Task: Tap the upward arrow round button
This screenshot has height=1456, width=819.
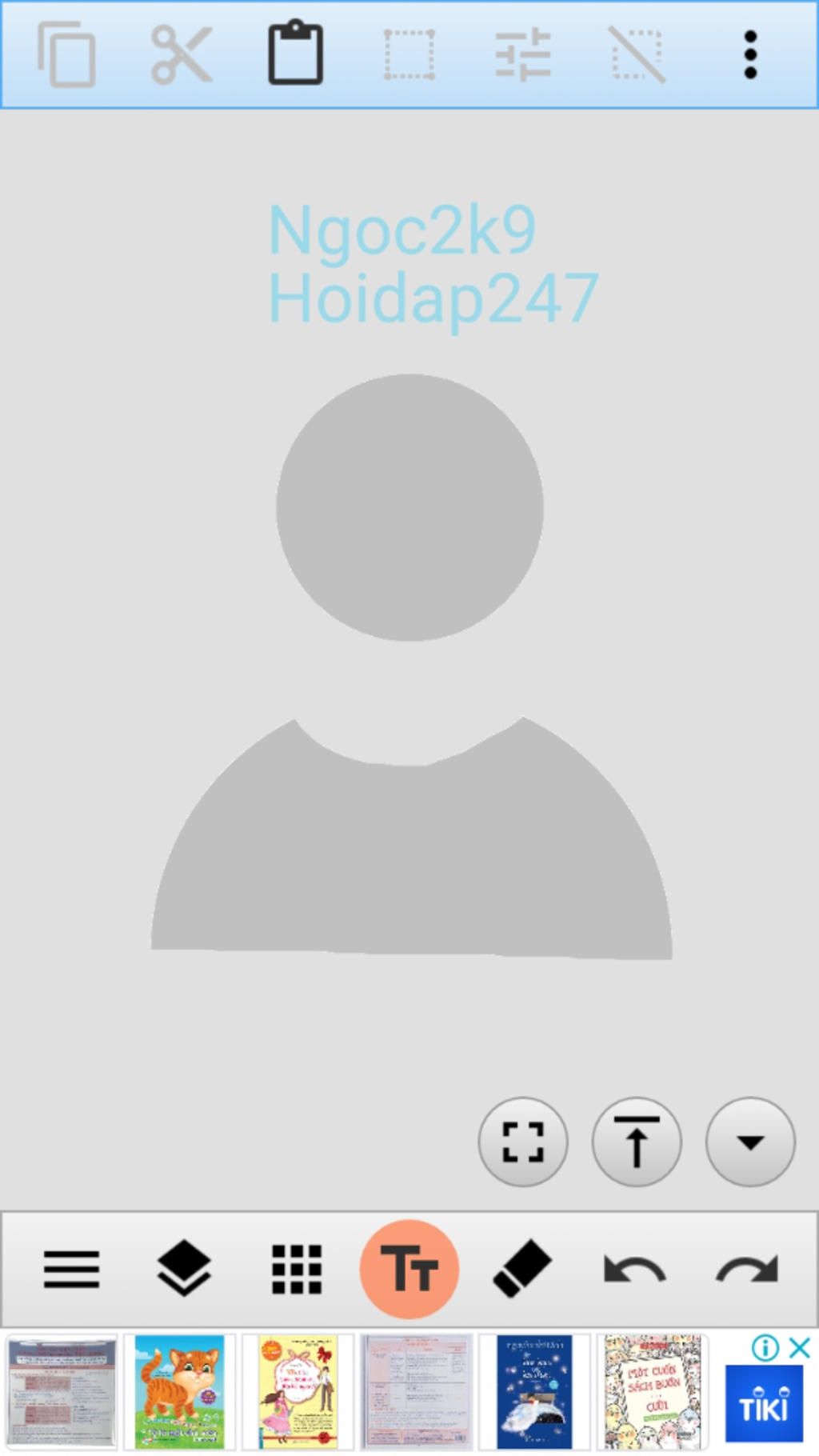Action: click(x=637, y=1142)
